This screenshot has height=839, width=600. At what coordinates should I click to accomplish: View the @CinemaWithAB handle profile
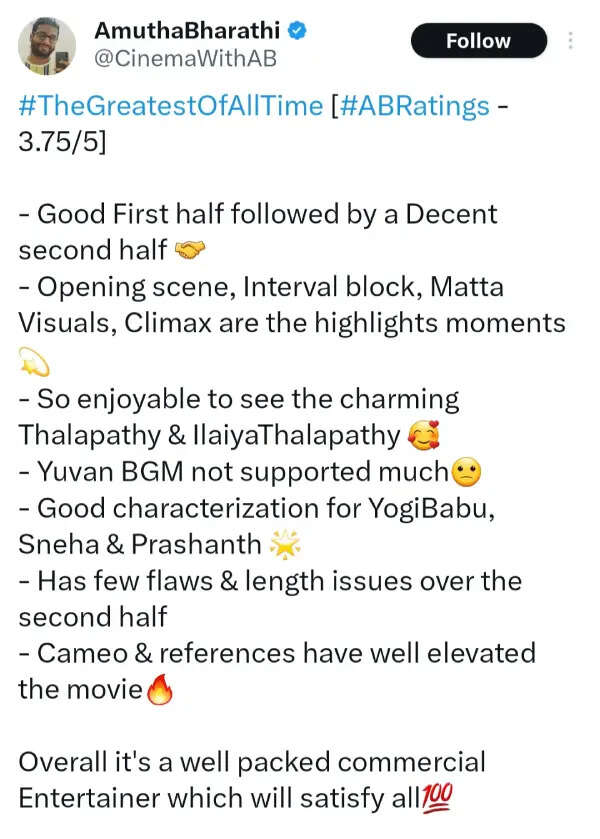click(184, 59)
